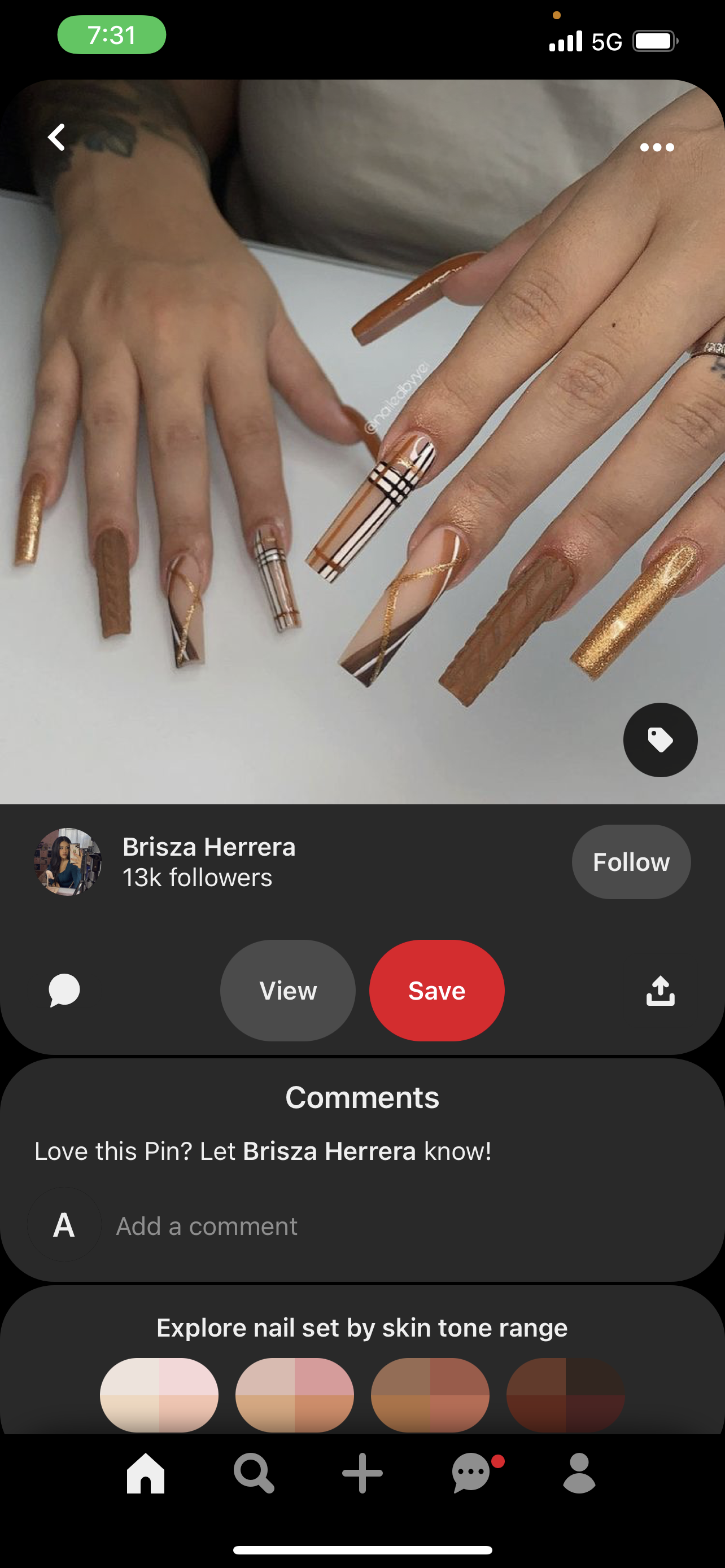
Task: Tap the Add a comment field
Action: click(x=207, y=1226)
